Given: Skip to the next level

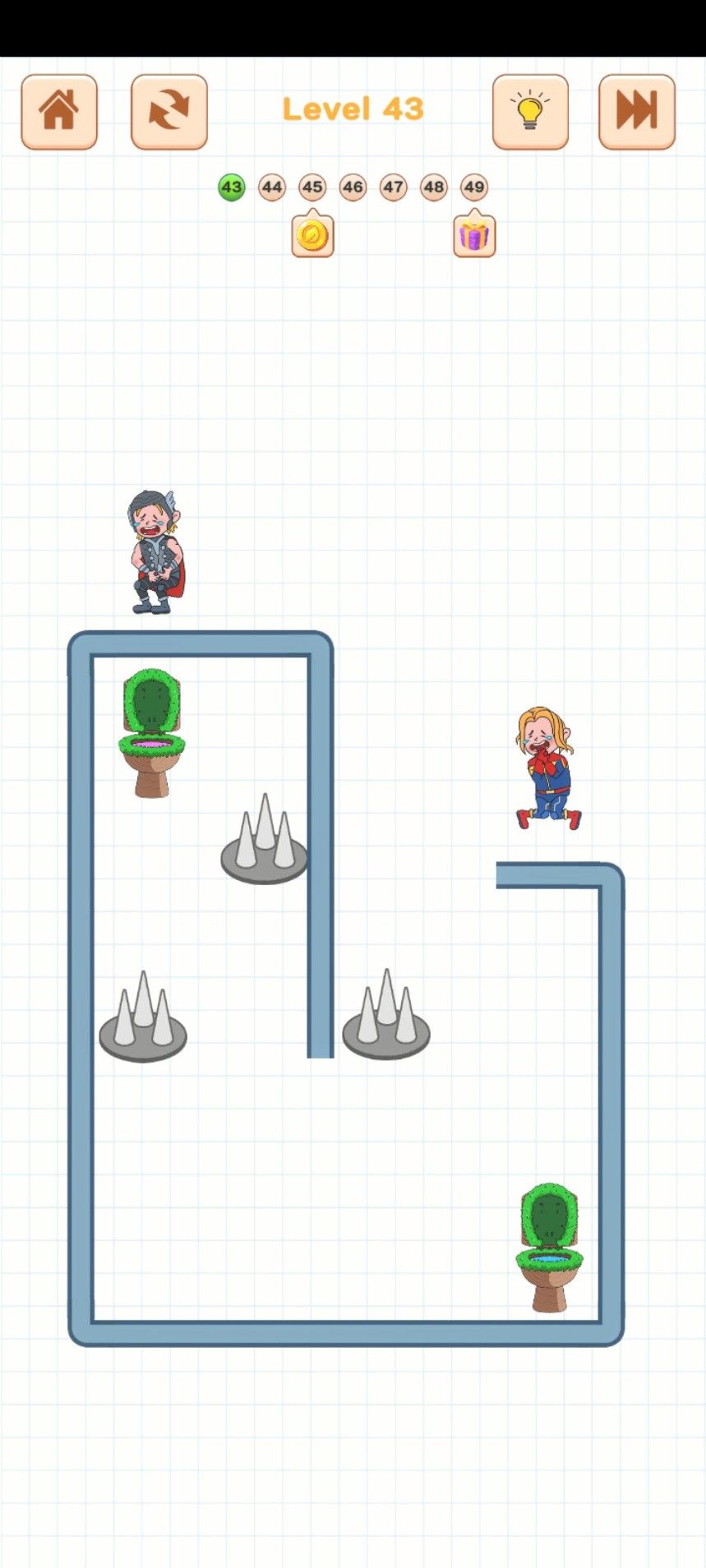Looking at the screenshot, I should coord(636,112).
